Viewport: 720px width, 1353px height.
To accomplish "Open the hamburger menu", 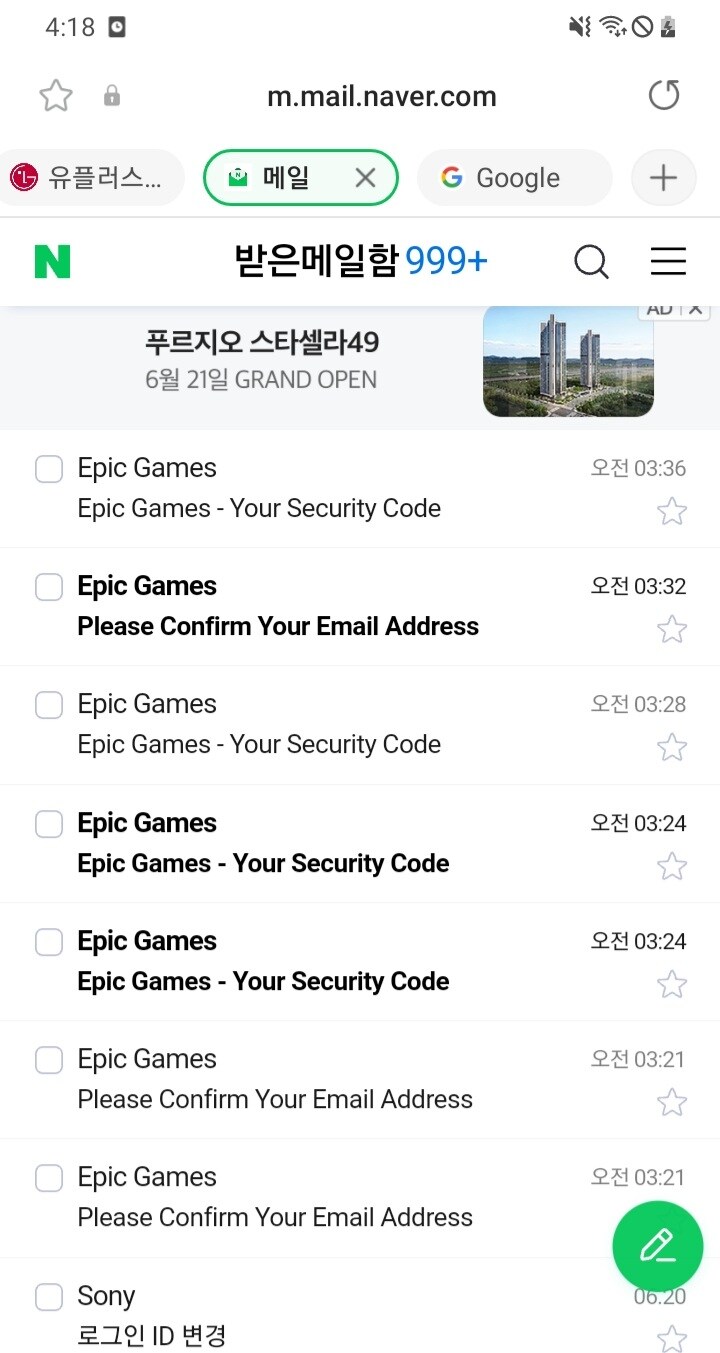I will pyautogui.click(x=668, y=262).
